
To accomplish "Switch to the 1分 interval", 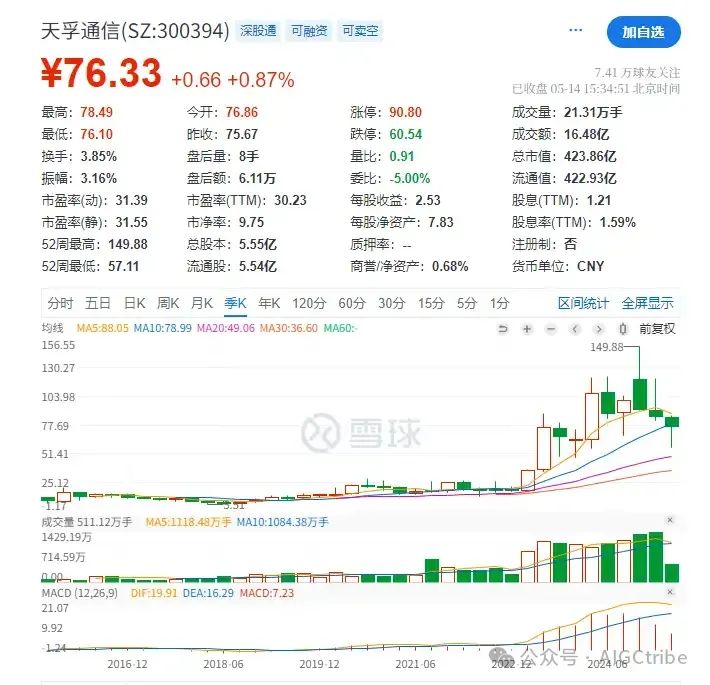I will click(x=500, y=303).
